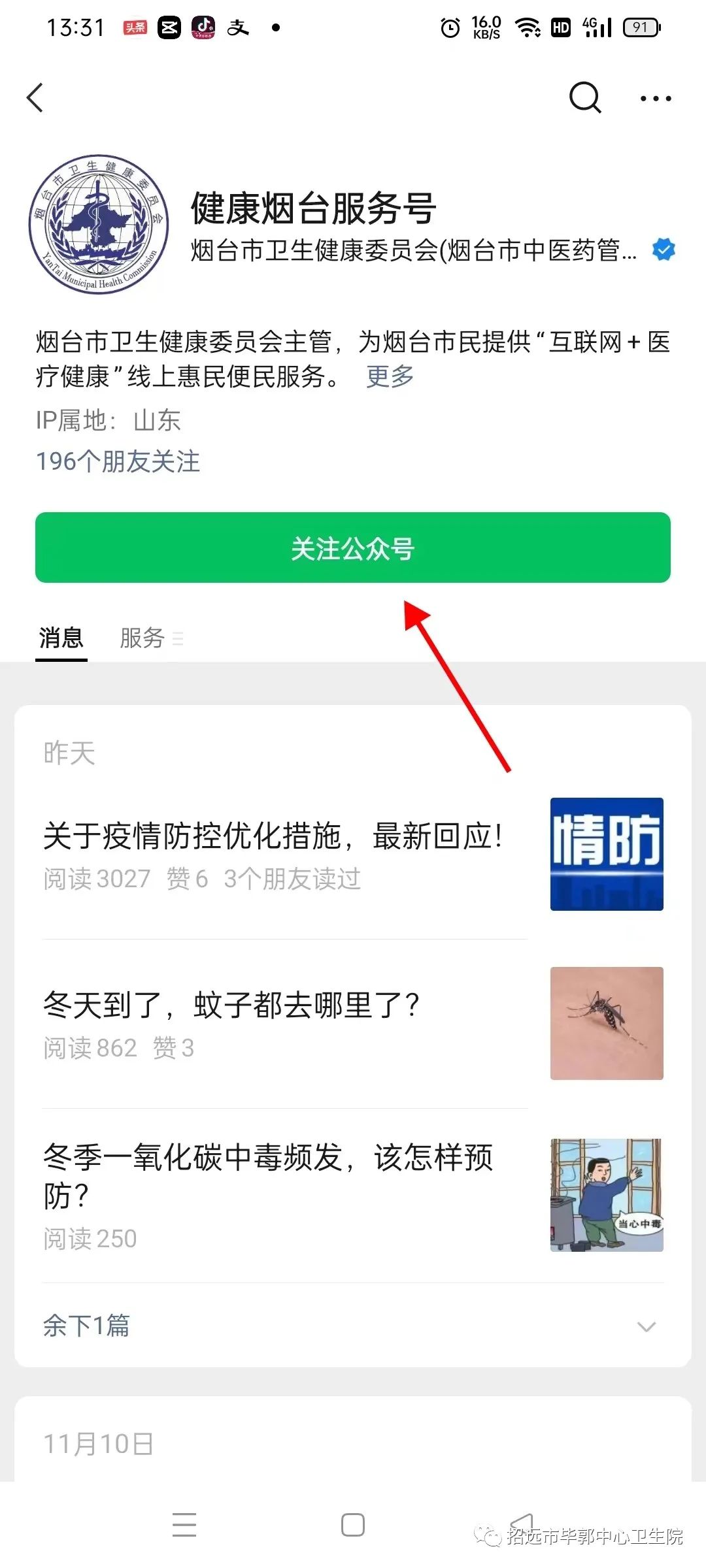Tap the account avatar logo
Viewport: 706px width, 1568px height.
point(99,225)
